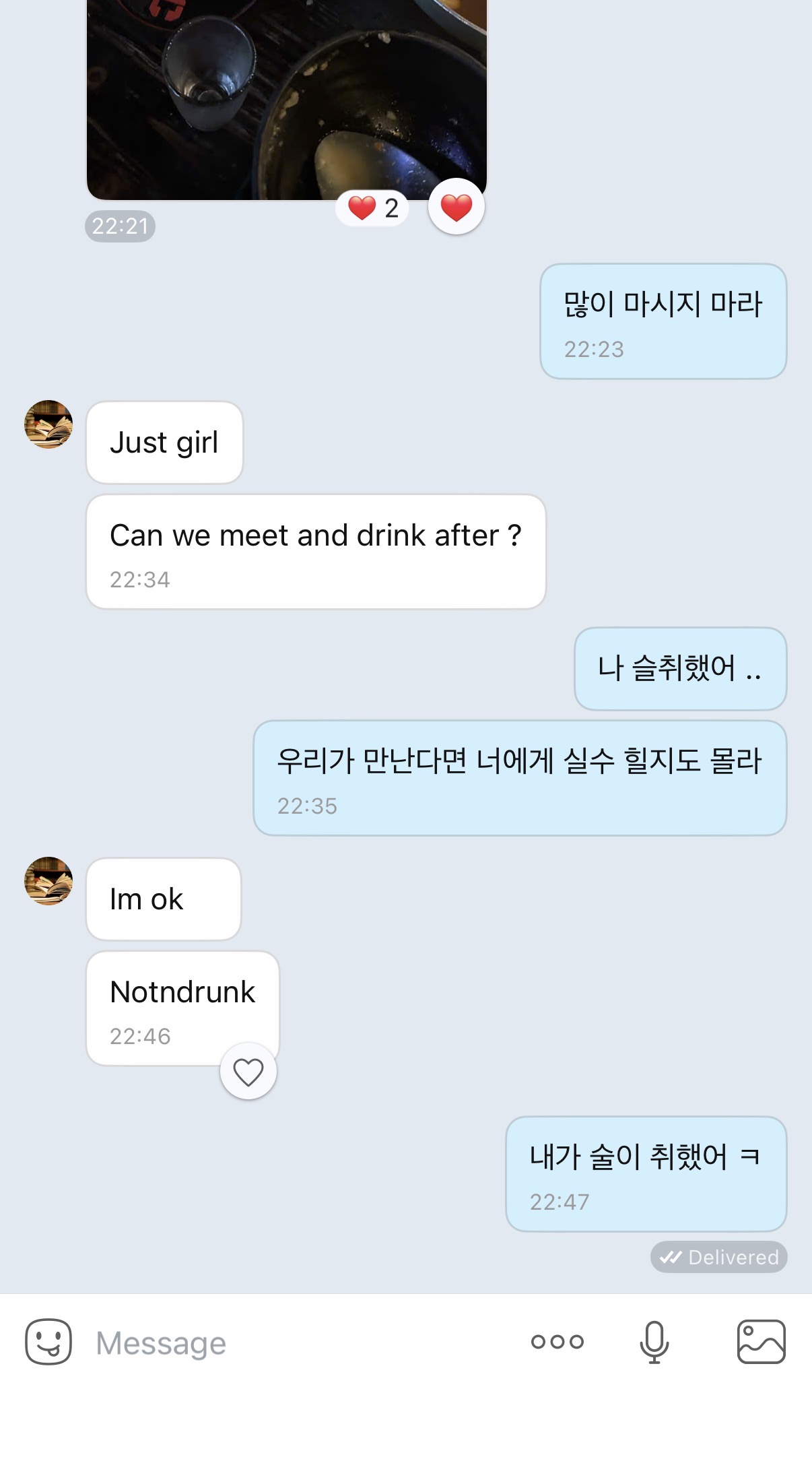This screenshot has height=1459, width=812.
Task: Open the three-circle more options menu
Action: click(557, 1341)
